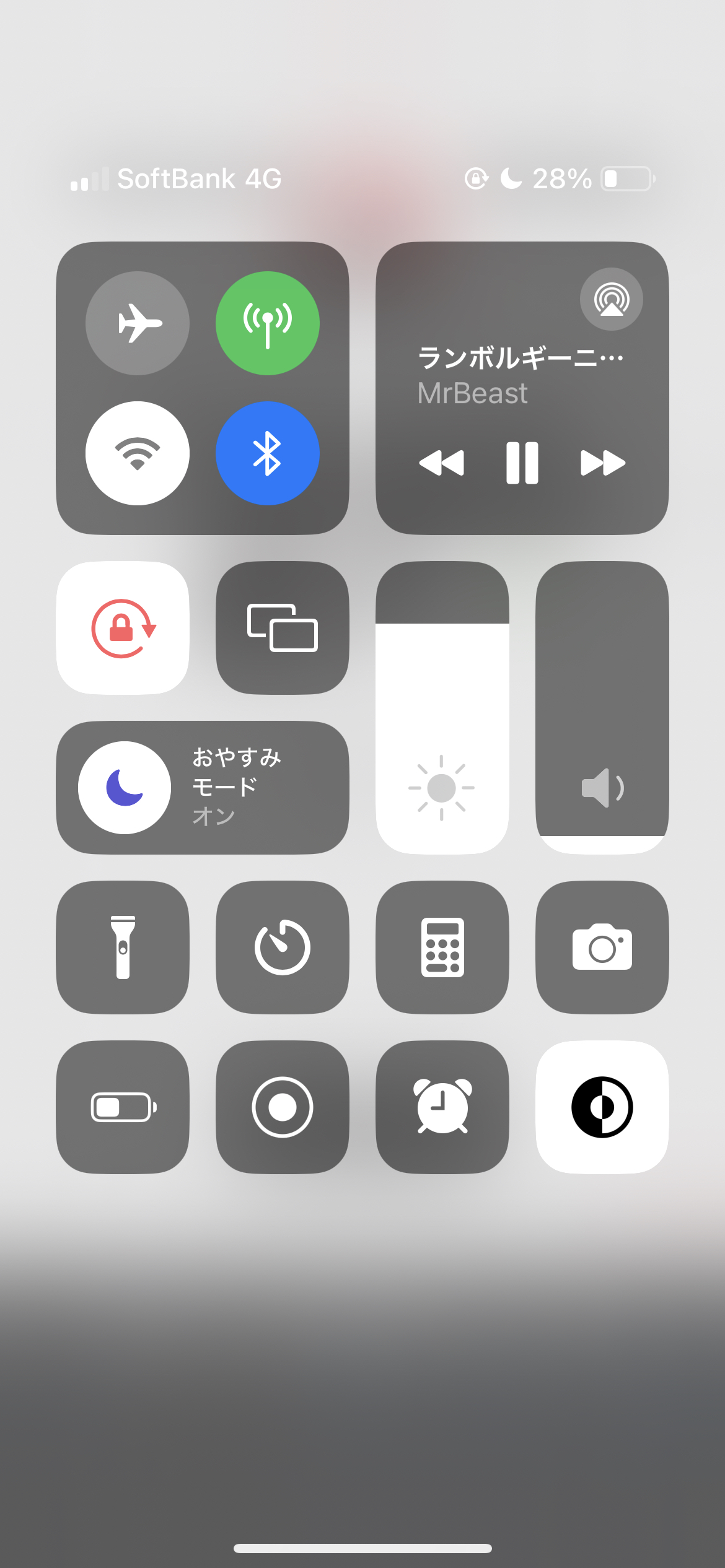Viewport: 725px width, 1568px height.
Task: Turn off portrait orientation lock
Action: pos(123,628)
